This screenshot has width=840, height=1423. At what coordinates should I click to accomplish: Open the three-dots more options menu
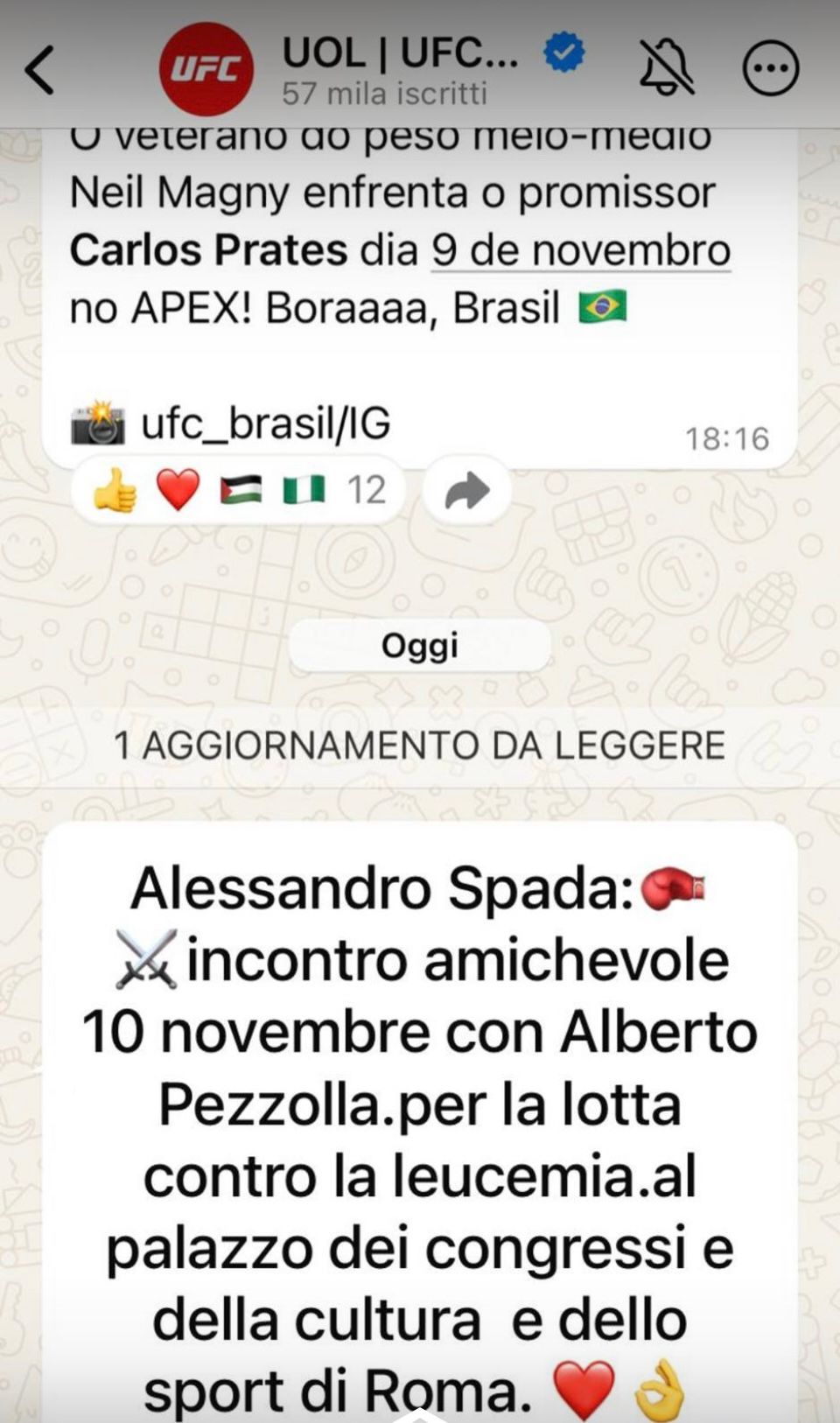tap(771, 67)
